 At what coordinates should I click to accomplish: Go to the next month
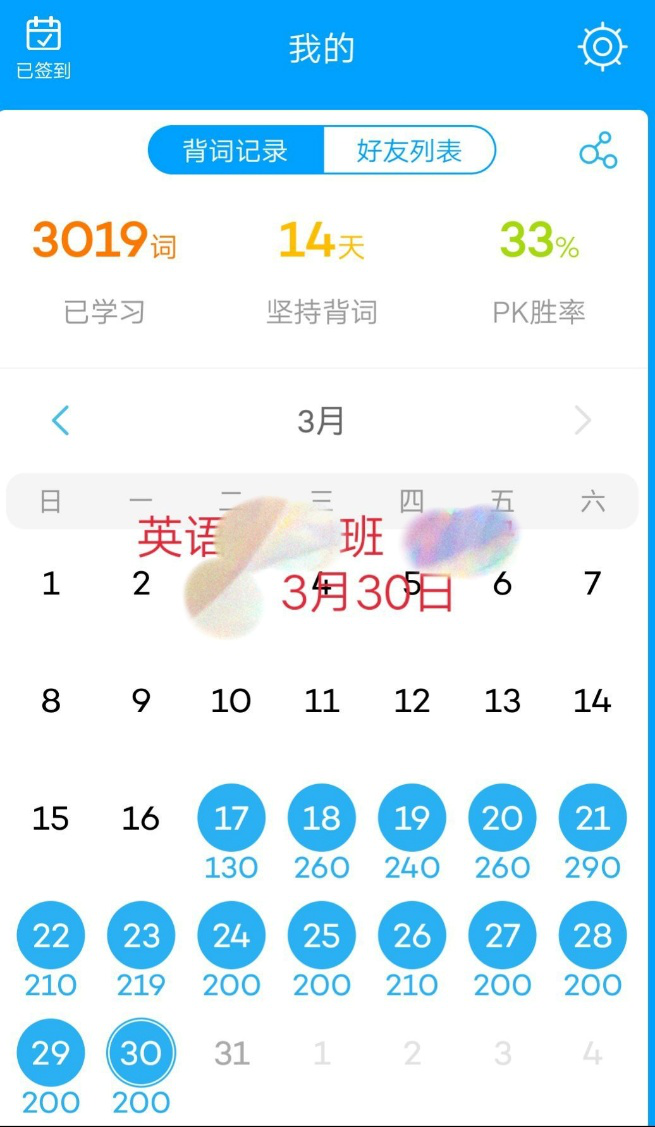pos(583,421)
